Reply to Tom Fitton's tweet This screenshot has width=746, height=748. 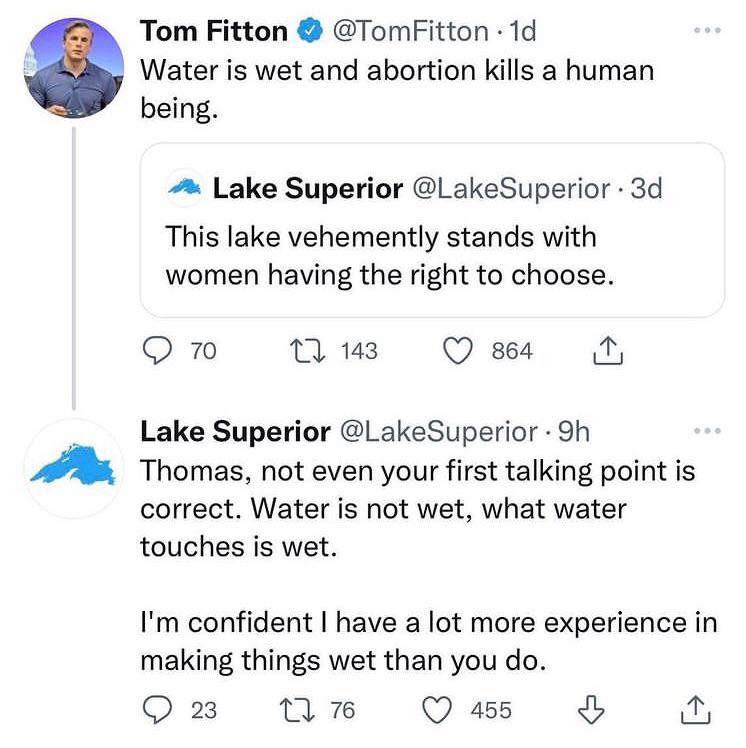[156, 350]
